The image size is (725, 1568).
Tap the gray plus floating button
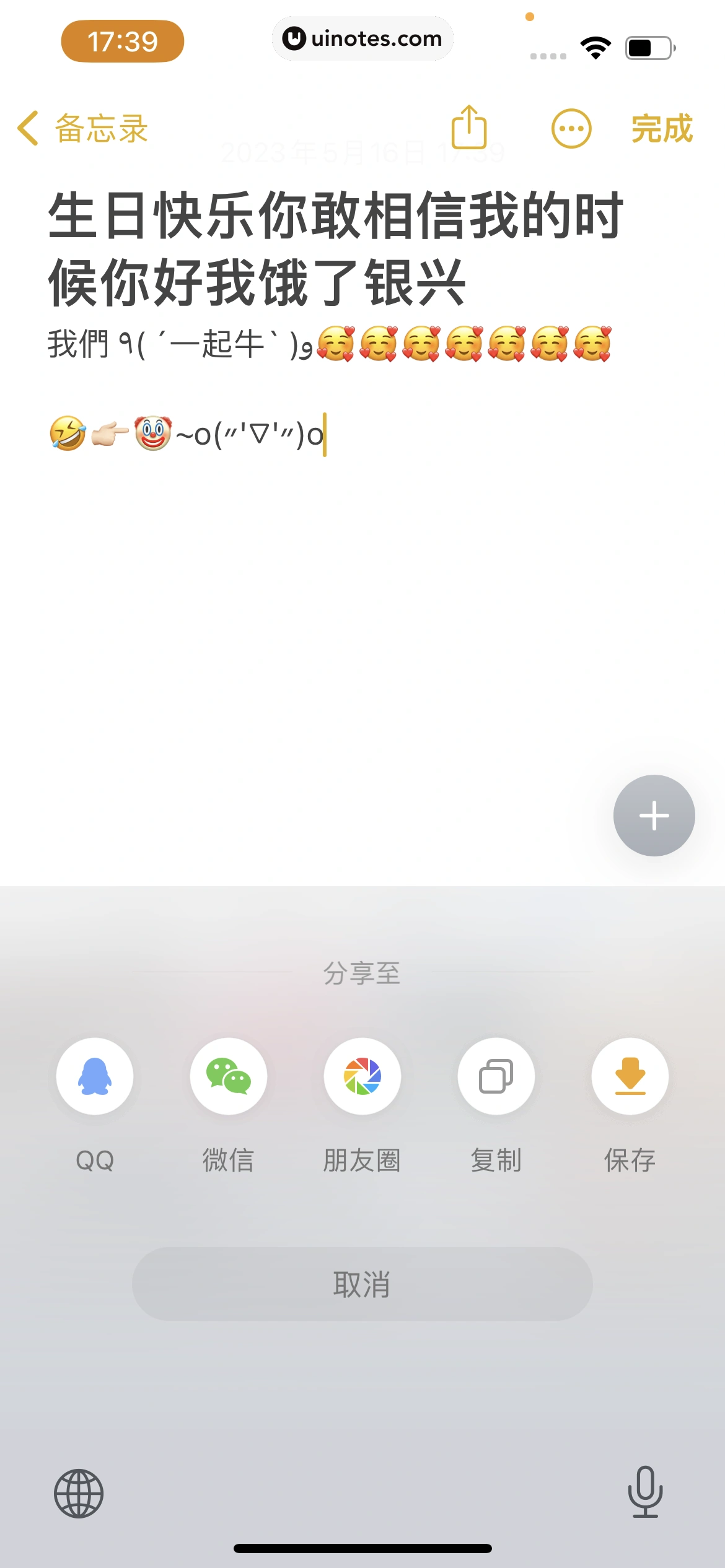click(654, 815)
